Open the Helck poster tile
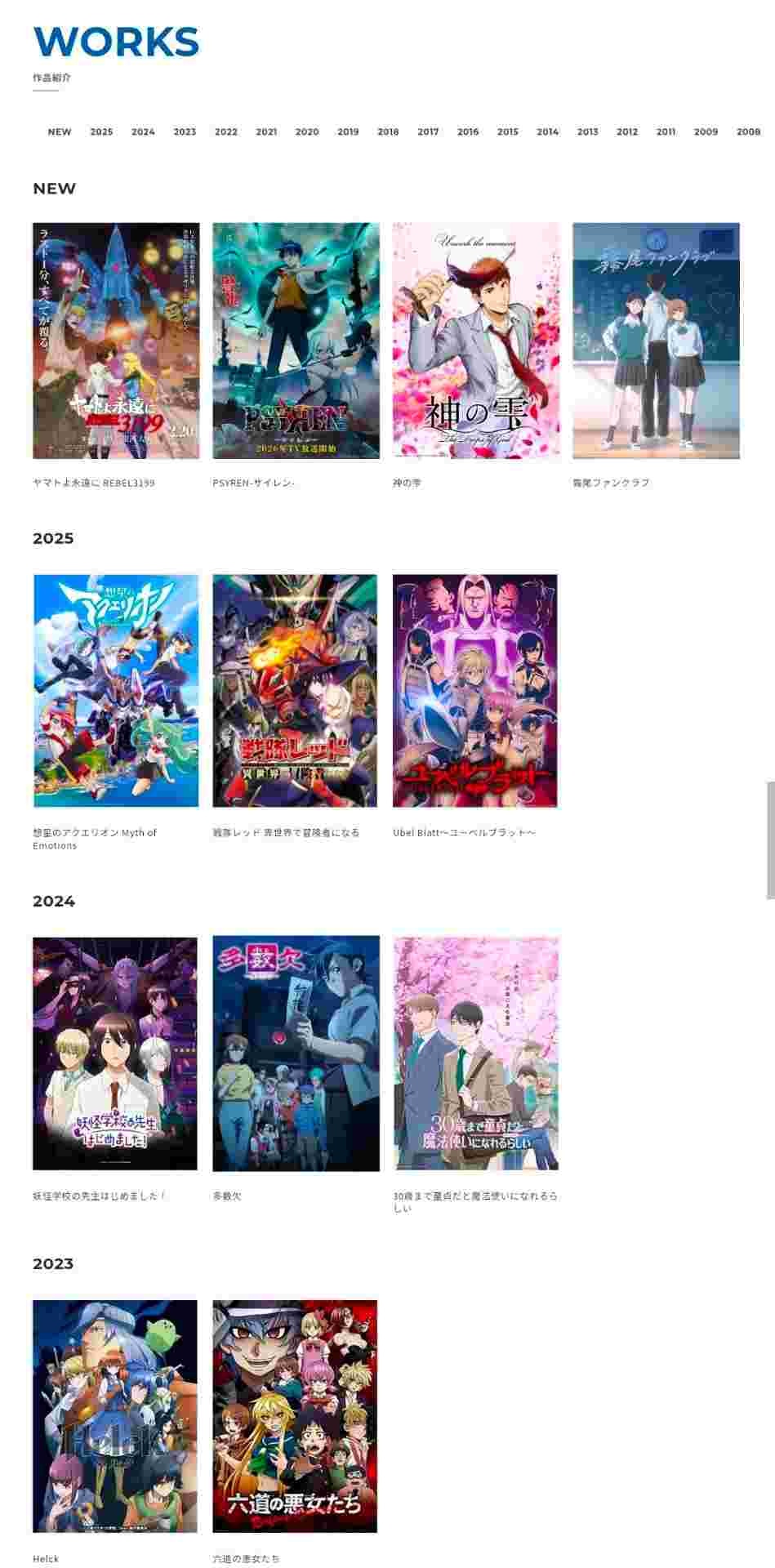Image resolution: width=775 pixels, height=1568 pixels. point(115,1416)
